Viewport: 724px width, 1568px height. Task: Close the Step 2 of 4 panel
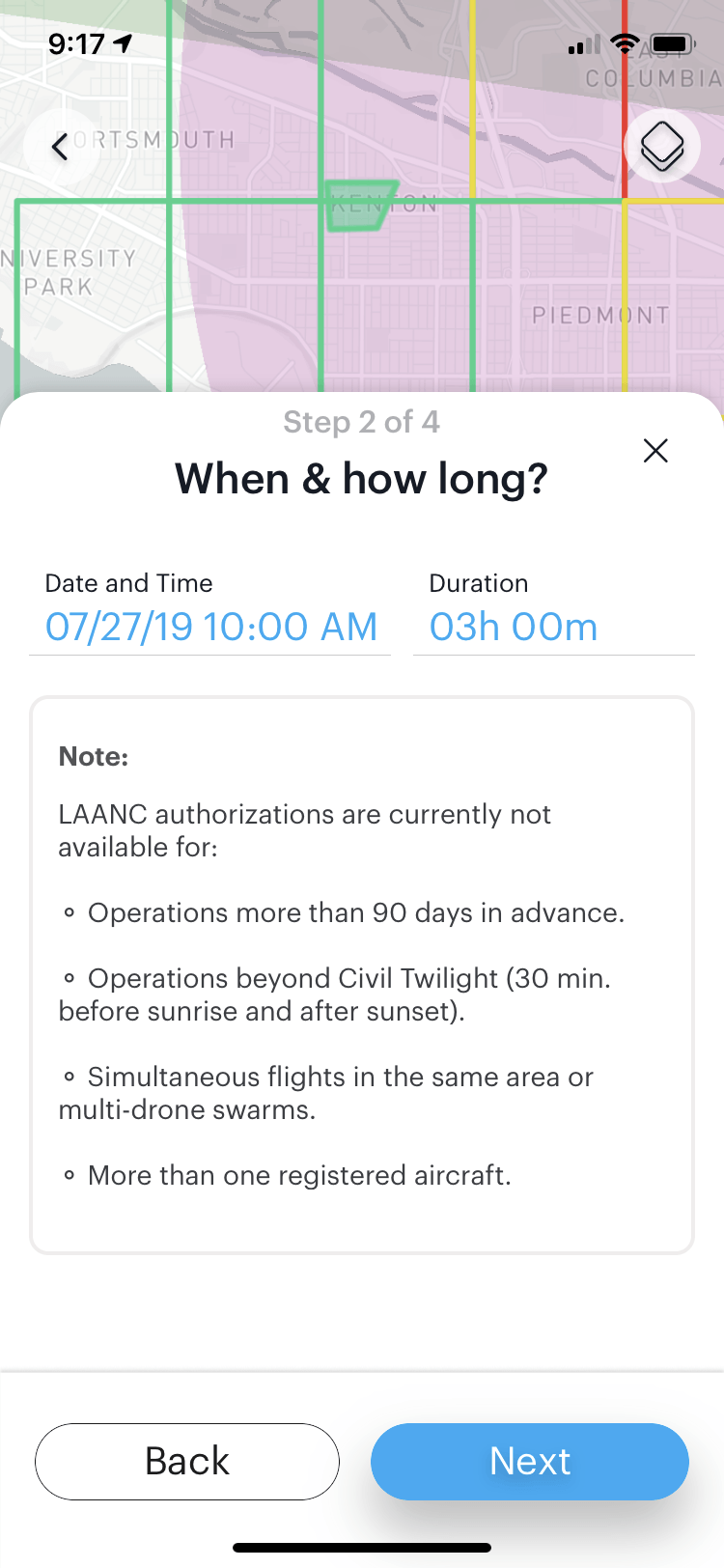tap(655, 451)
